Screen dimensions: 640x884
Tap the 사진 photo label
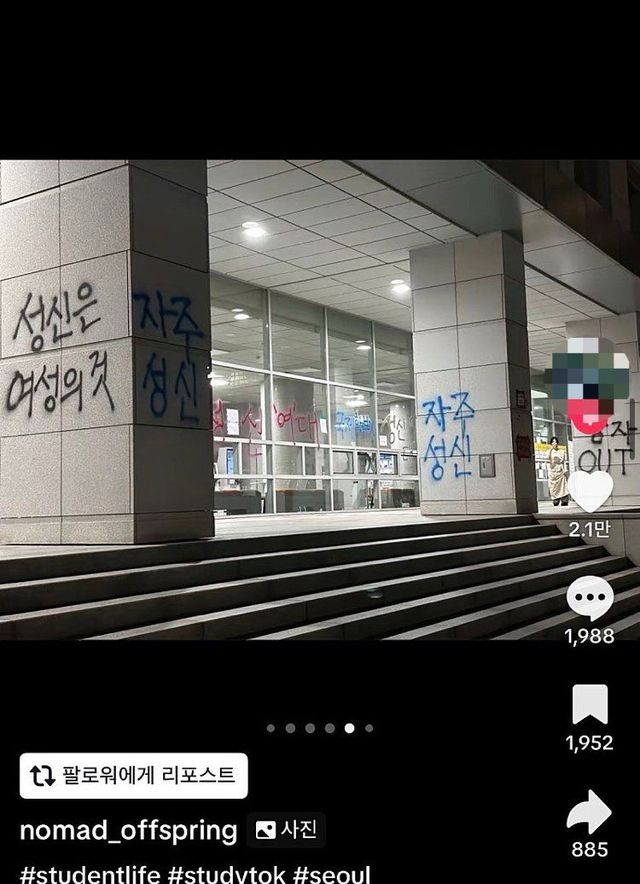[x=286, y=830]
